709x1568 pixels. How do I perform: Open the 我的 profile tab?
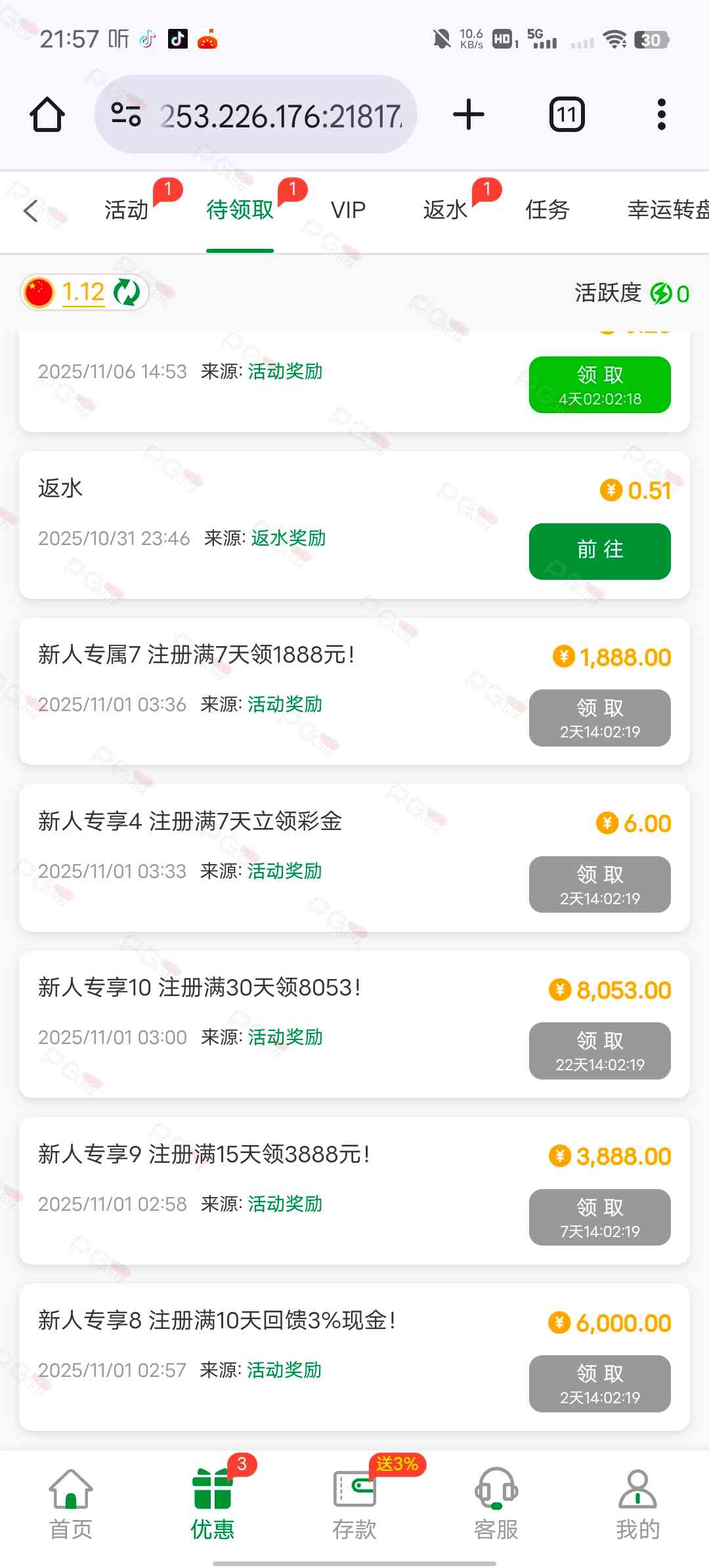[x=637, y=1504]
